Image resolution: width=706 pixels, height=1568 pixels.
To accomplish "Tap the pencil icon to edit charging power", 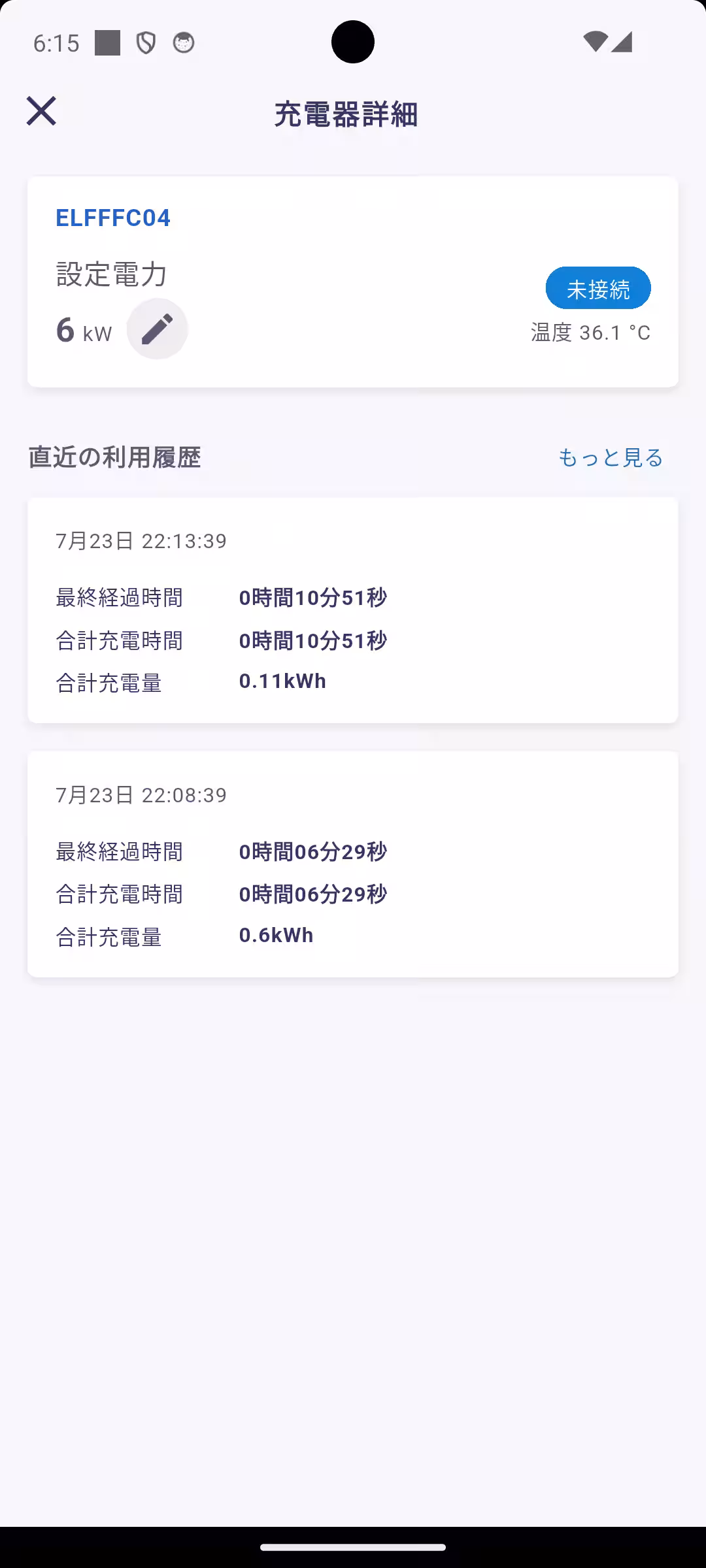I will 156,329.
